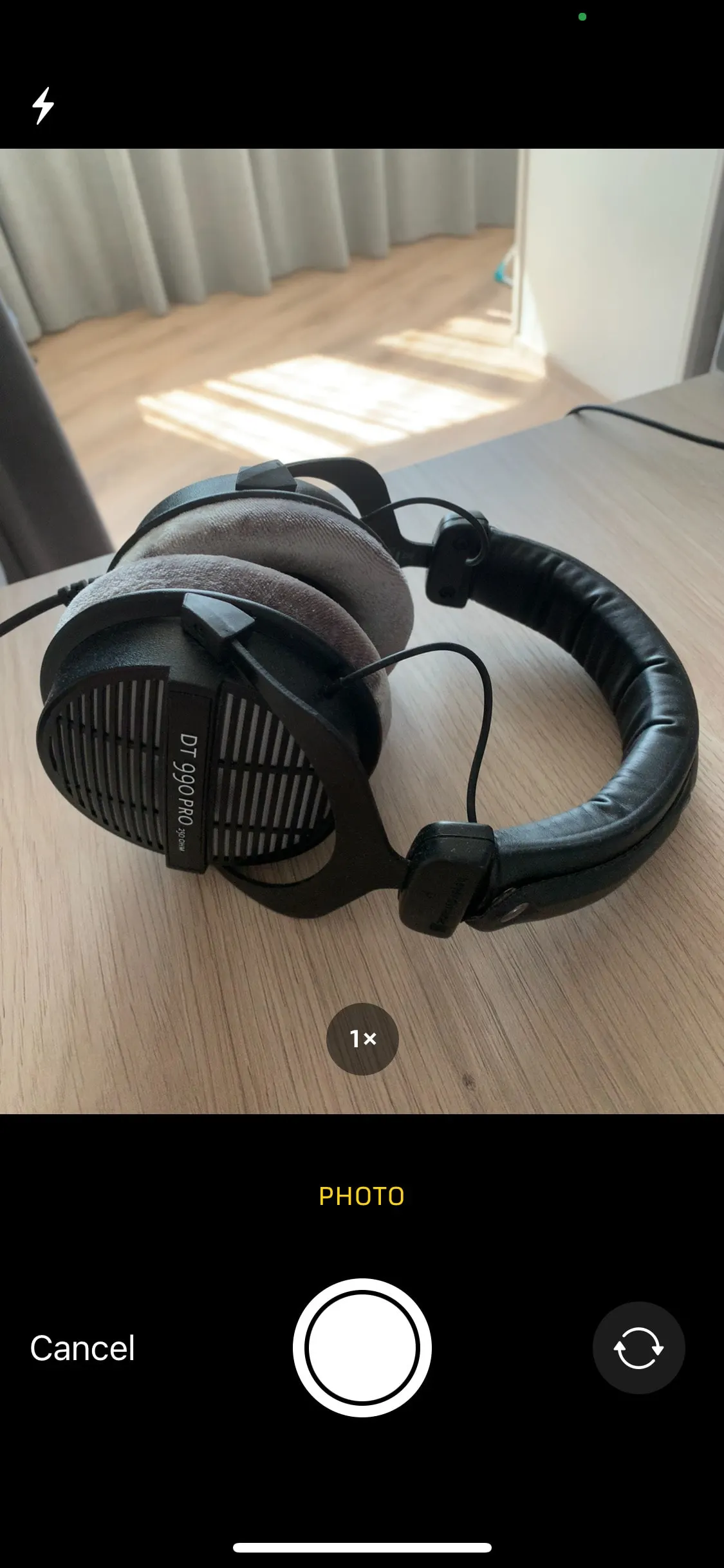Take a photo with the shutter button

(362, 1348)
